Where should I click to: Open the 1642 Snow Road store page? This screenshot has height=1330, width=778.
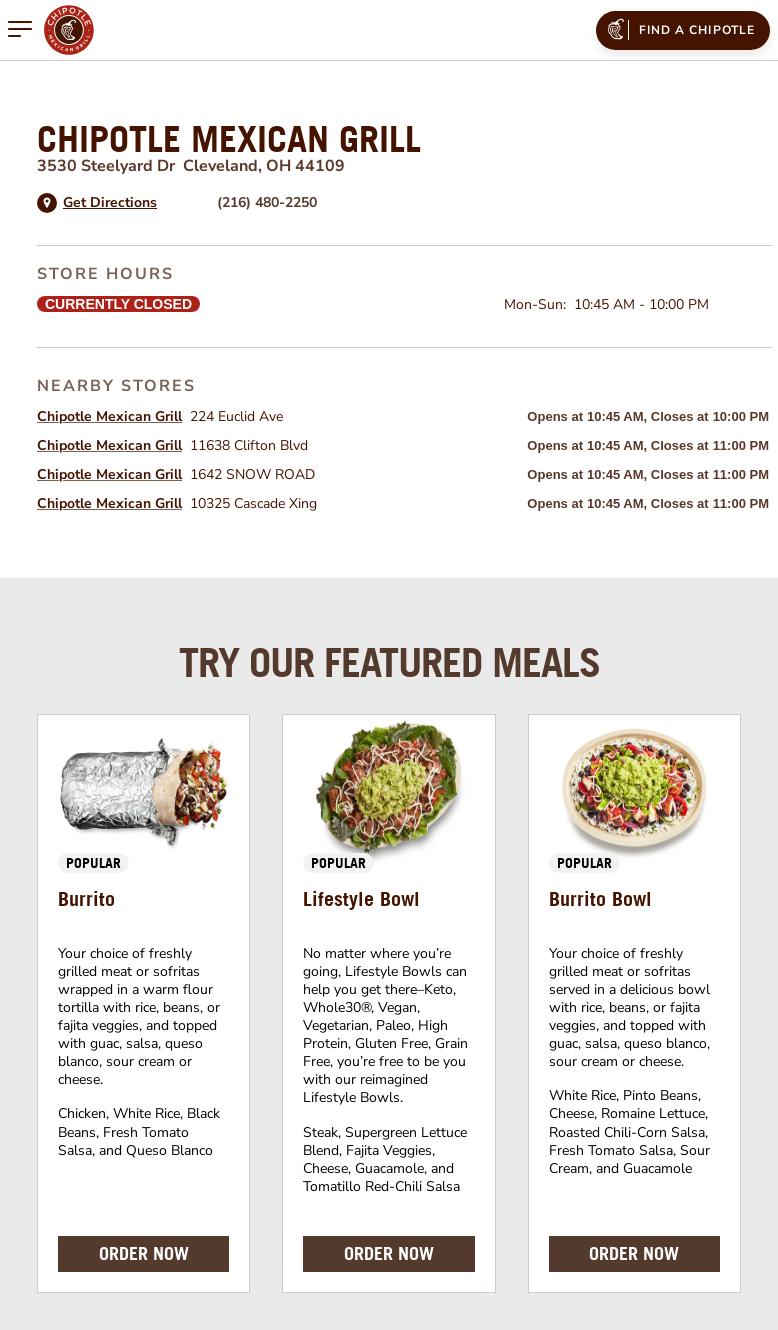tap(110, 474)
